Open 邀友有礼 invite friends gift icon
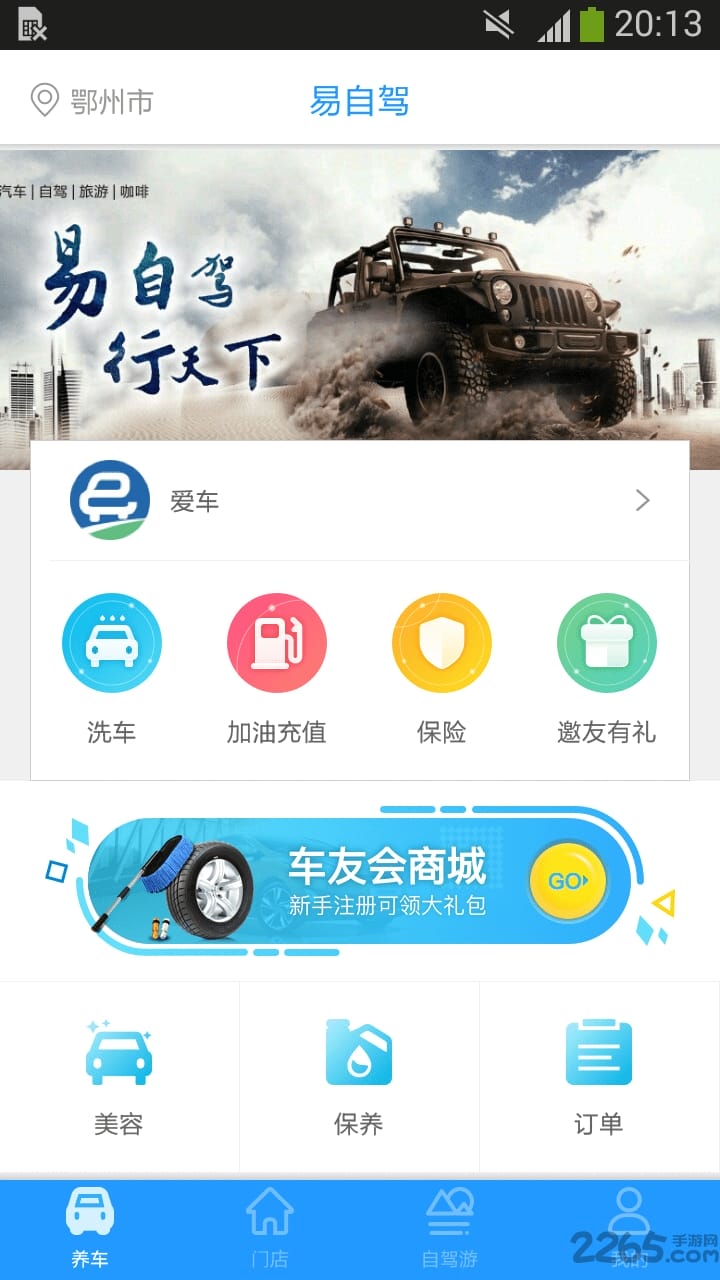The width and height of the screenshot is (720, 1280). click(x=607, y=643)
